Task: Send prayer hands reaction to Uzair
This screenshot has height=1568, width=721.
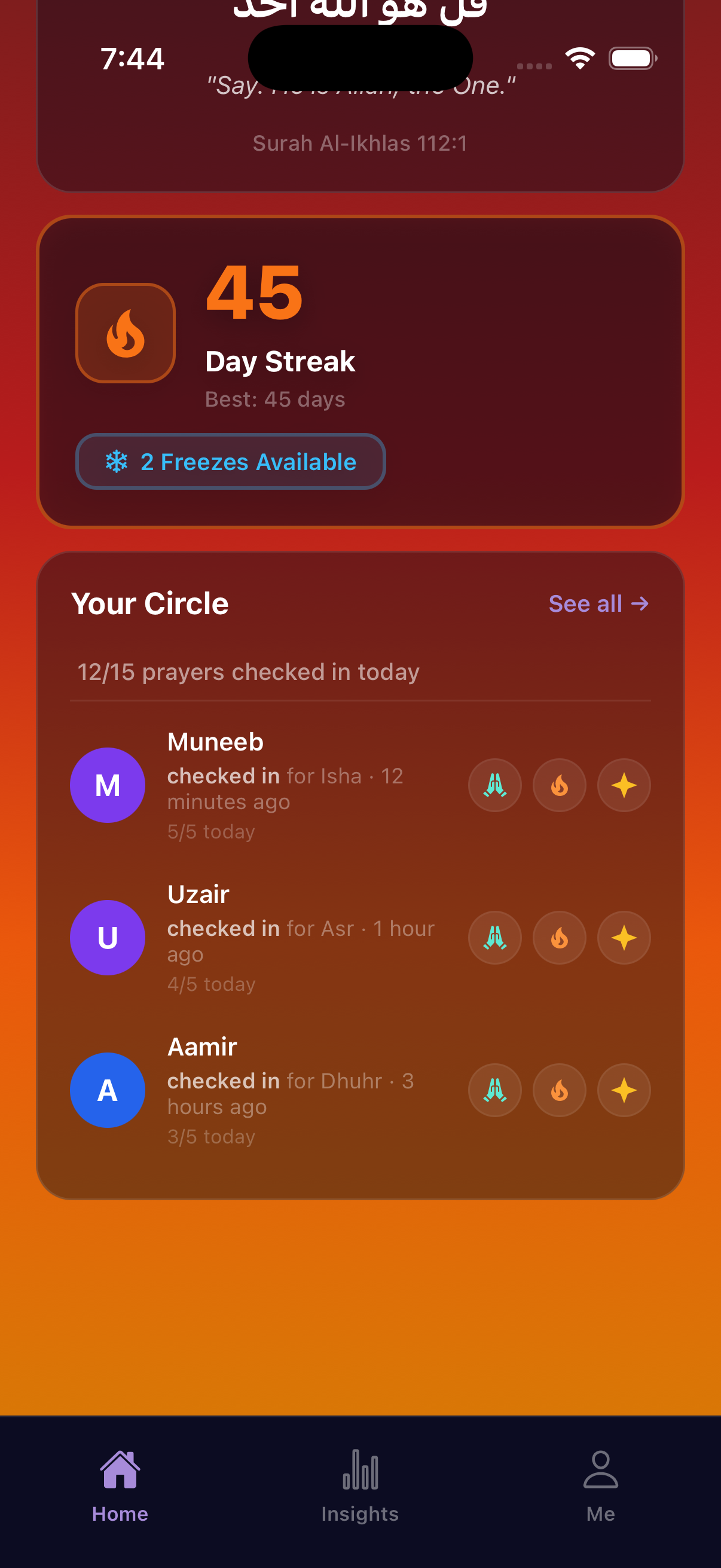Action: (494, 938)
